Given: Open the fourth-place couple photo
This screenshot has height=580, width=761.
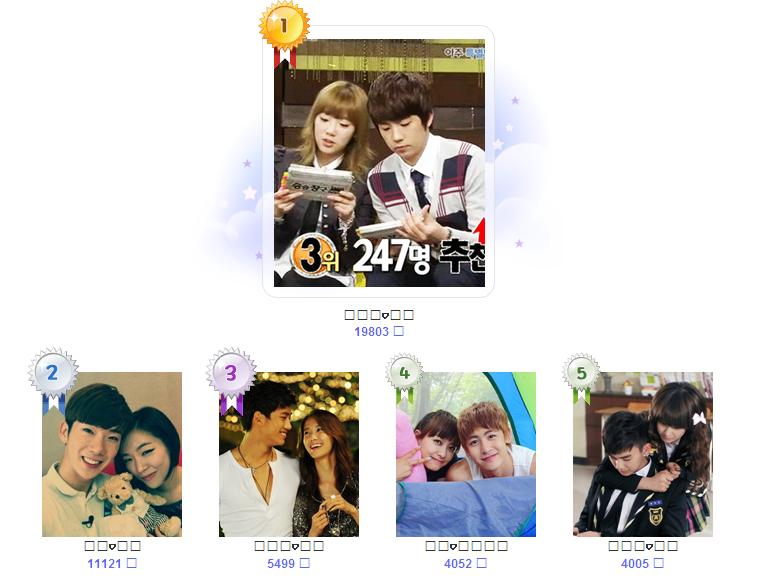Looking at the screenshot, I should tap(466, 454).
